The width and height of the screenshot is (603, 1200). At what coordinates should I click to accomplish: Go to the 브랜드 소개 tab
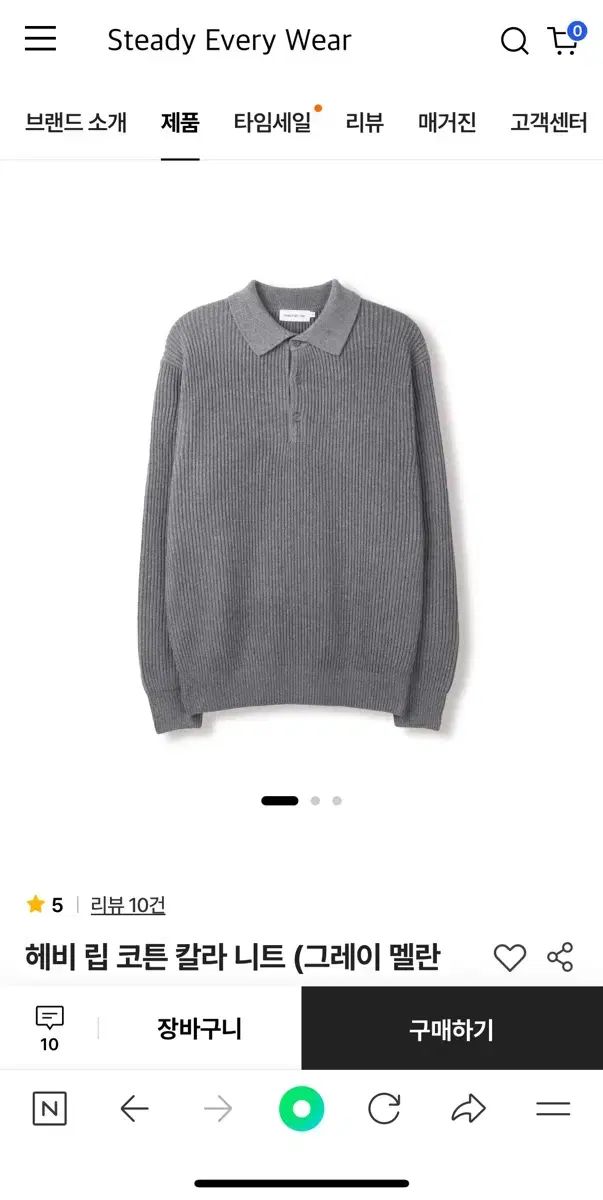pos(76,123)
